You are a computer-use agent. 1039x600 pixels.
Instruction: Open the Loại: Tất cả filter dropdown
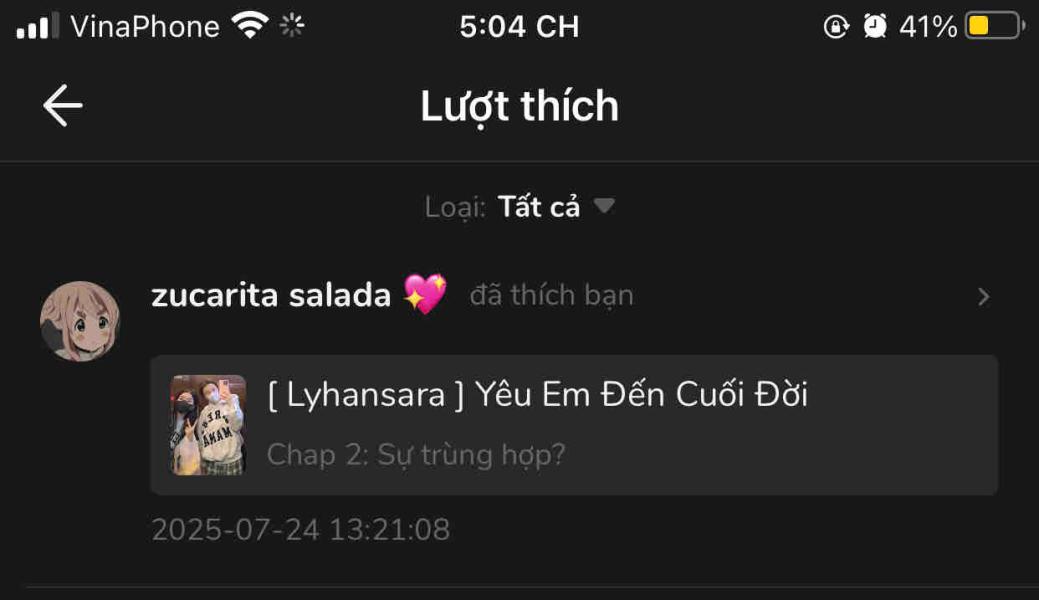point(520,207)
